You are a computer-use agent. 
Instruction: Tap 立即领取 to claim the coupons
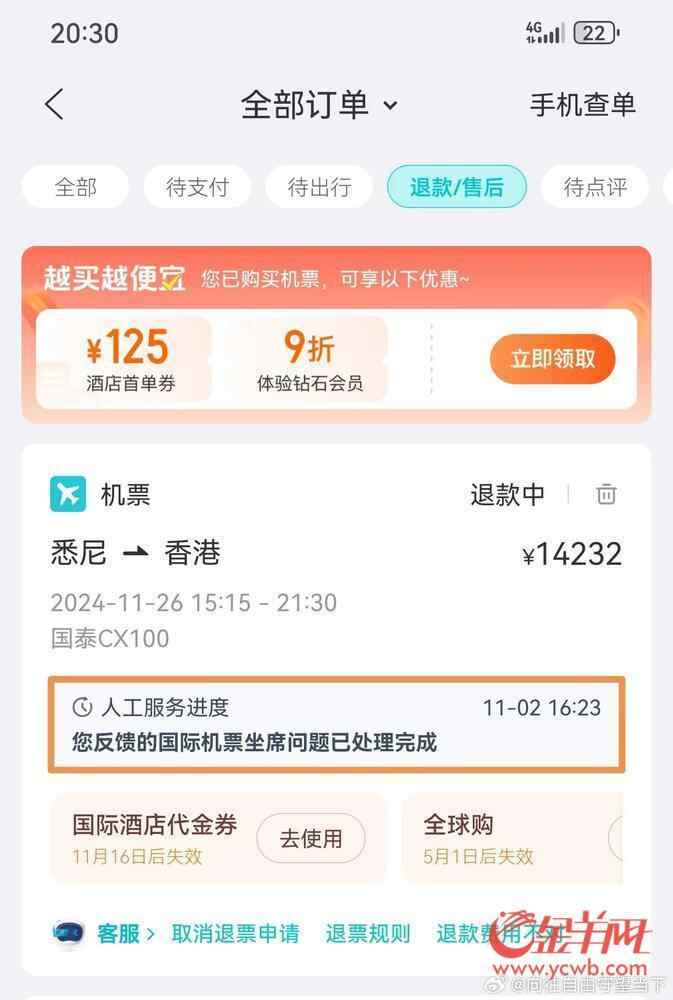pyautogui.click(x=552, y=359)
